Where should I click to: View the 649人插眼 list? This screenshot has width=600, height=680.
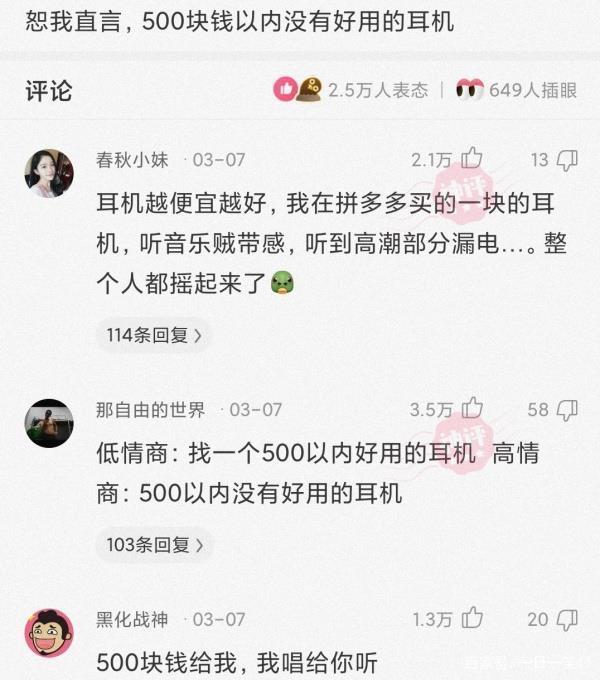[x=516, y=90]
